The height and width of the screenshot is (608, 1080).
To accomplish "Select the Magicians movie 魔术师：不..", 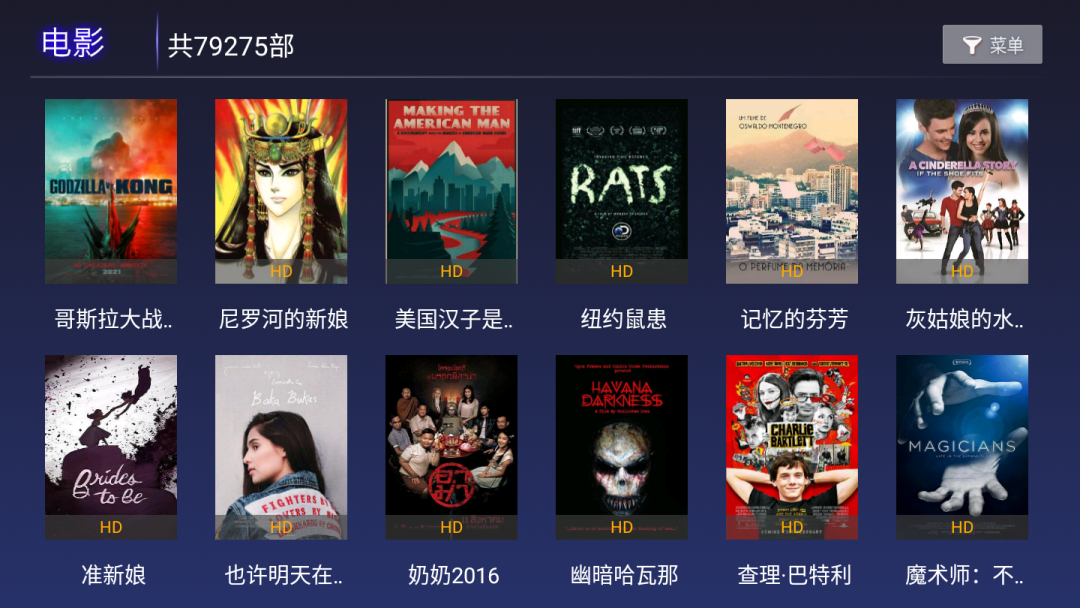I will click(961, 447).
